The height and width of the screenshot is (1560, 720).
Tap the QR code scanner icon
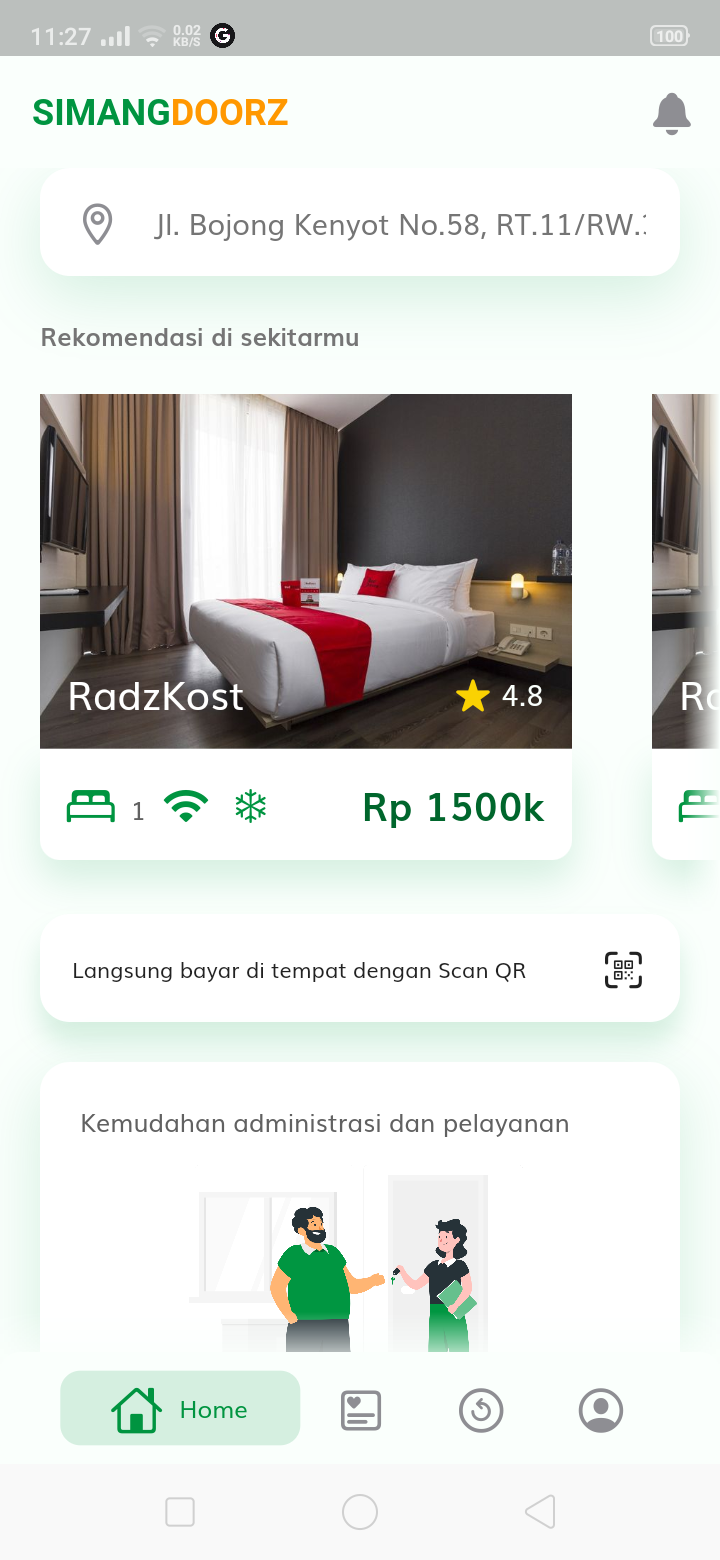point(622,969)
